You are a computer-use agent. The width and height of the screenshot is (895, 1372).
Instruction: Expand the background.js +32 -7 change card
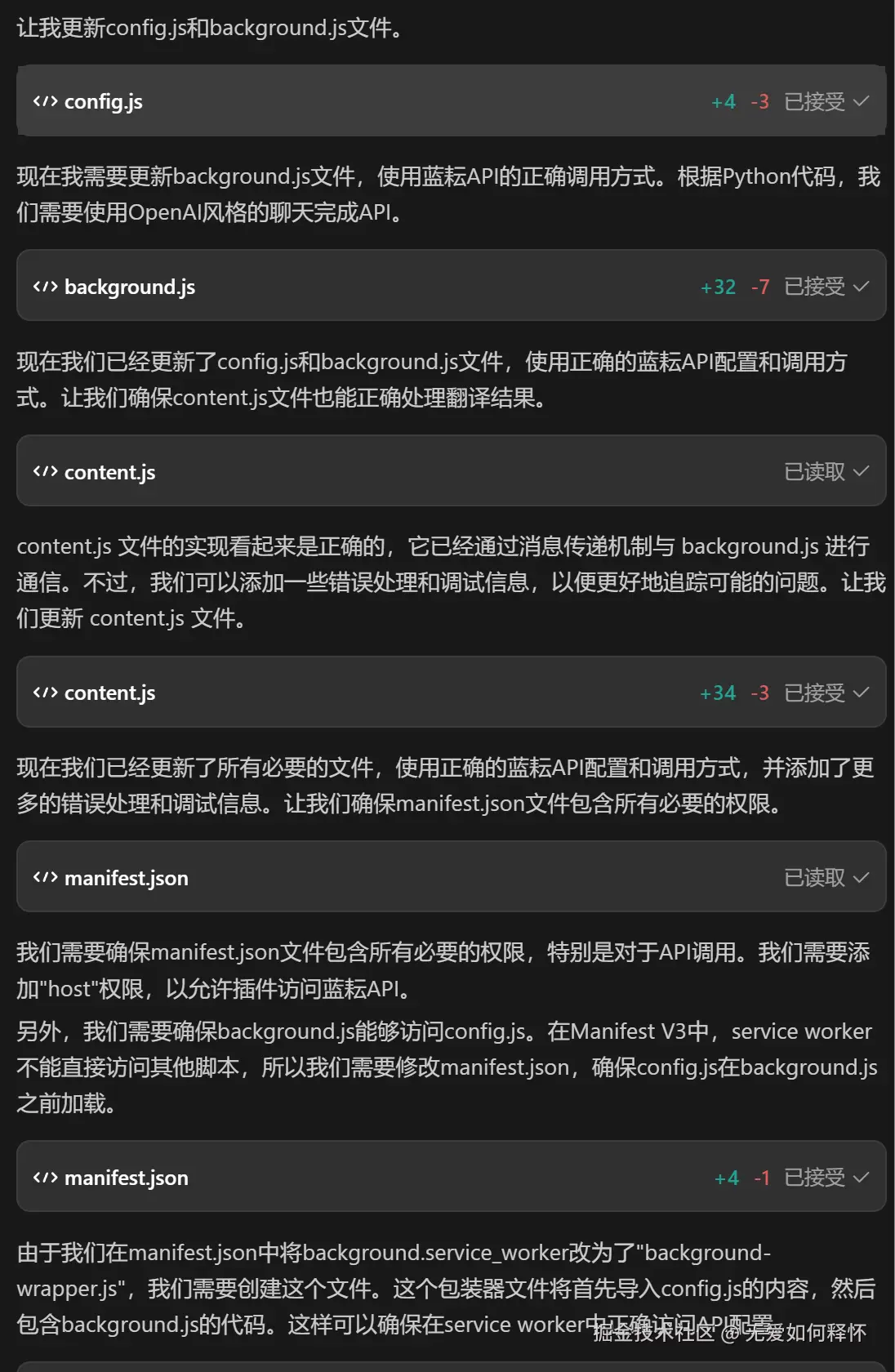click(x=451, y=287)
